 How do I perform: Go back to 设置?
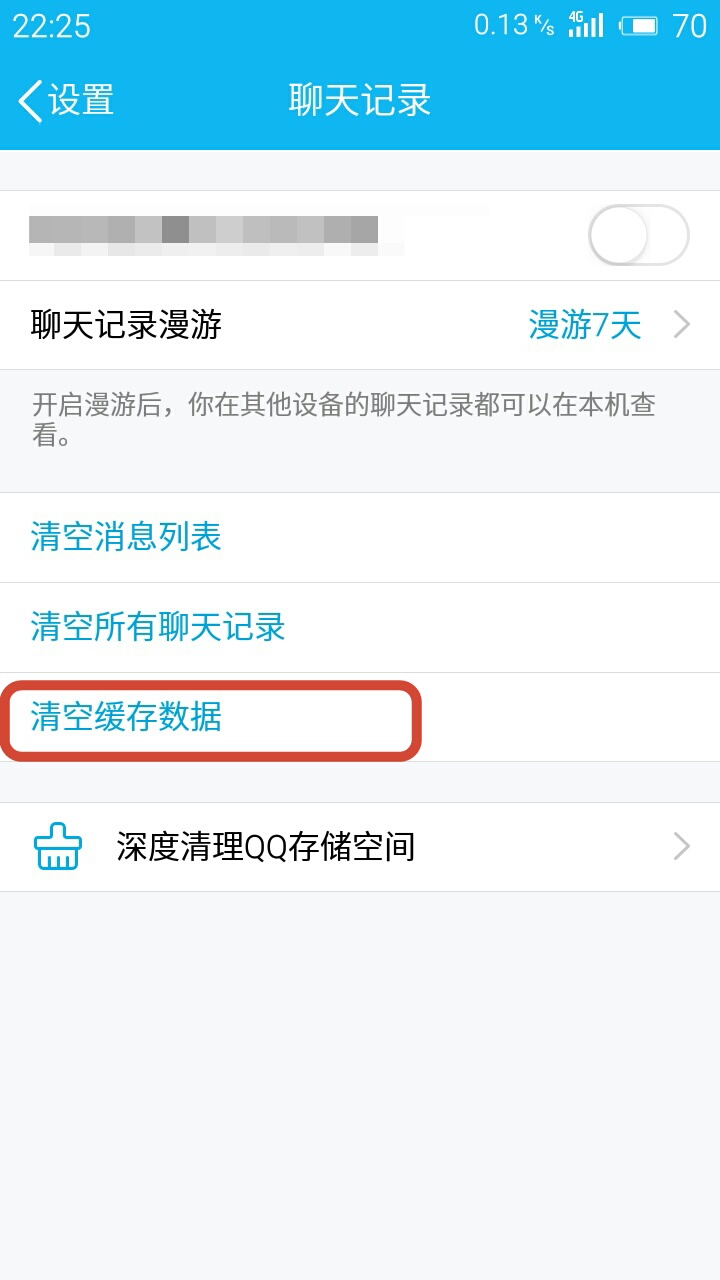[66, 101]
